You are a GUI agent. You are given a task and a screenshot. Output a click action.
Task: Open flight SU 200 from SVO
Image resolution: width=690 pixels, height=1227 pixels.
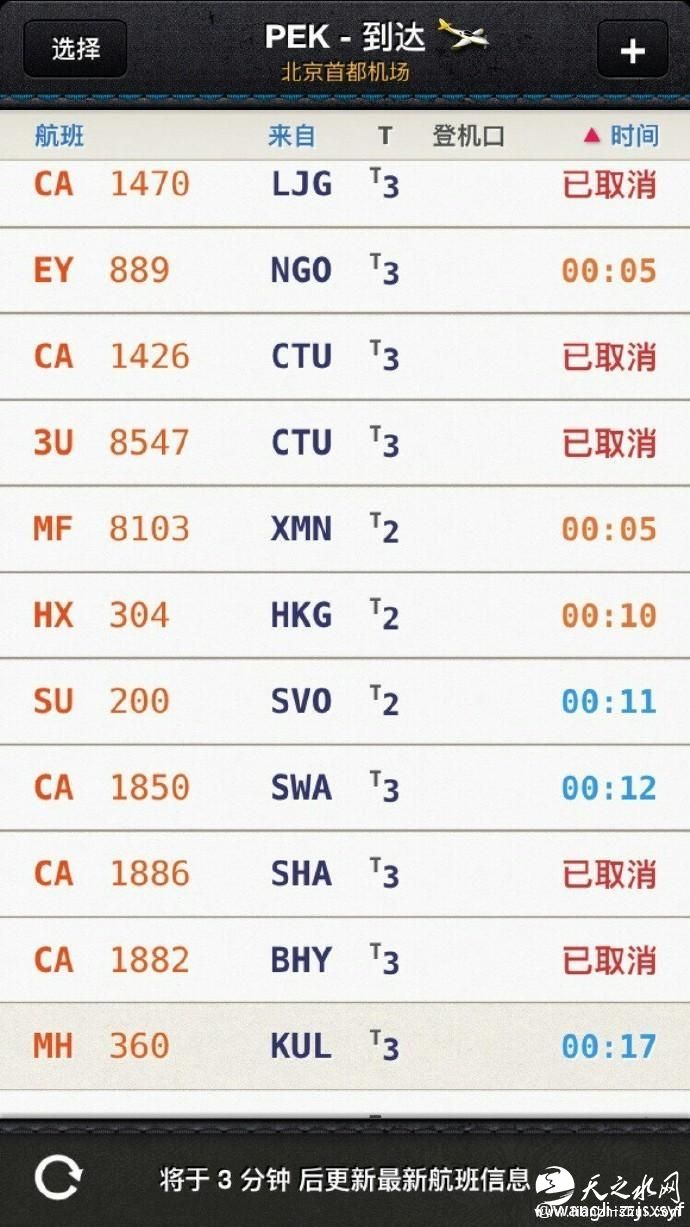(345, 701)
